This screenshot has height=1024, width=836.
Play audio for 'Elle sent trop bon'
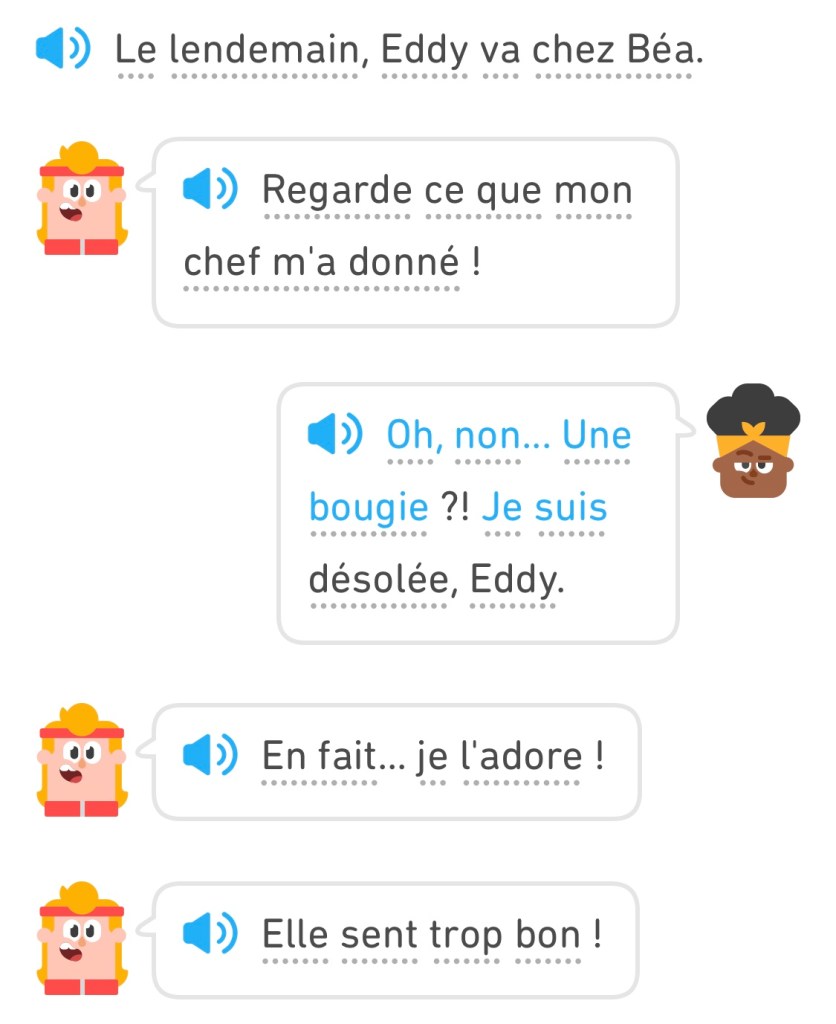[x=210, y=935]
